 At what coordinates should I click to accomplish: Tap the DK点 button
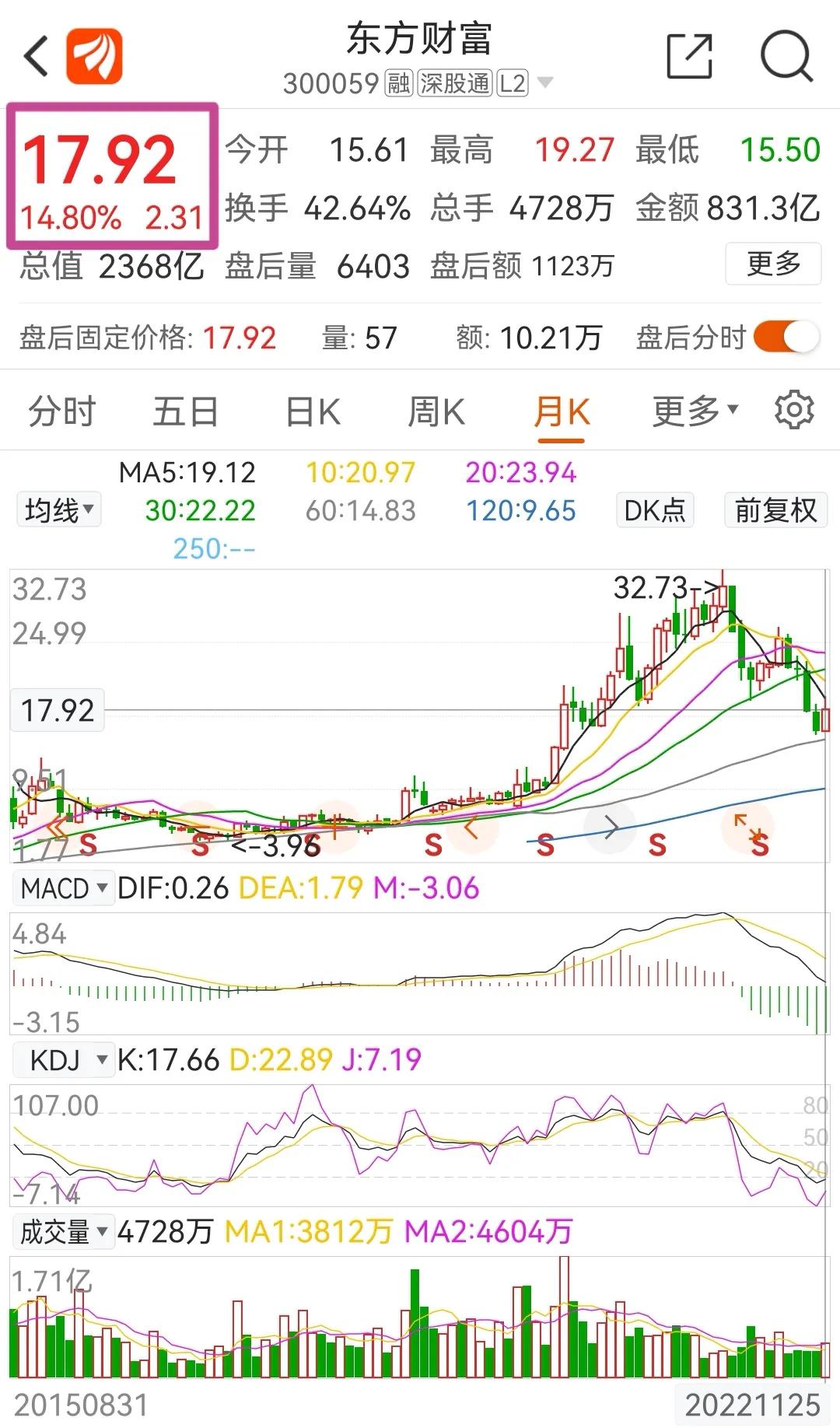click(654, 510)
